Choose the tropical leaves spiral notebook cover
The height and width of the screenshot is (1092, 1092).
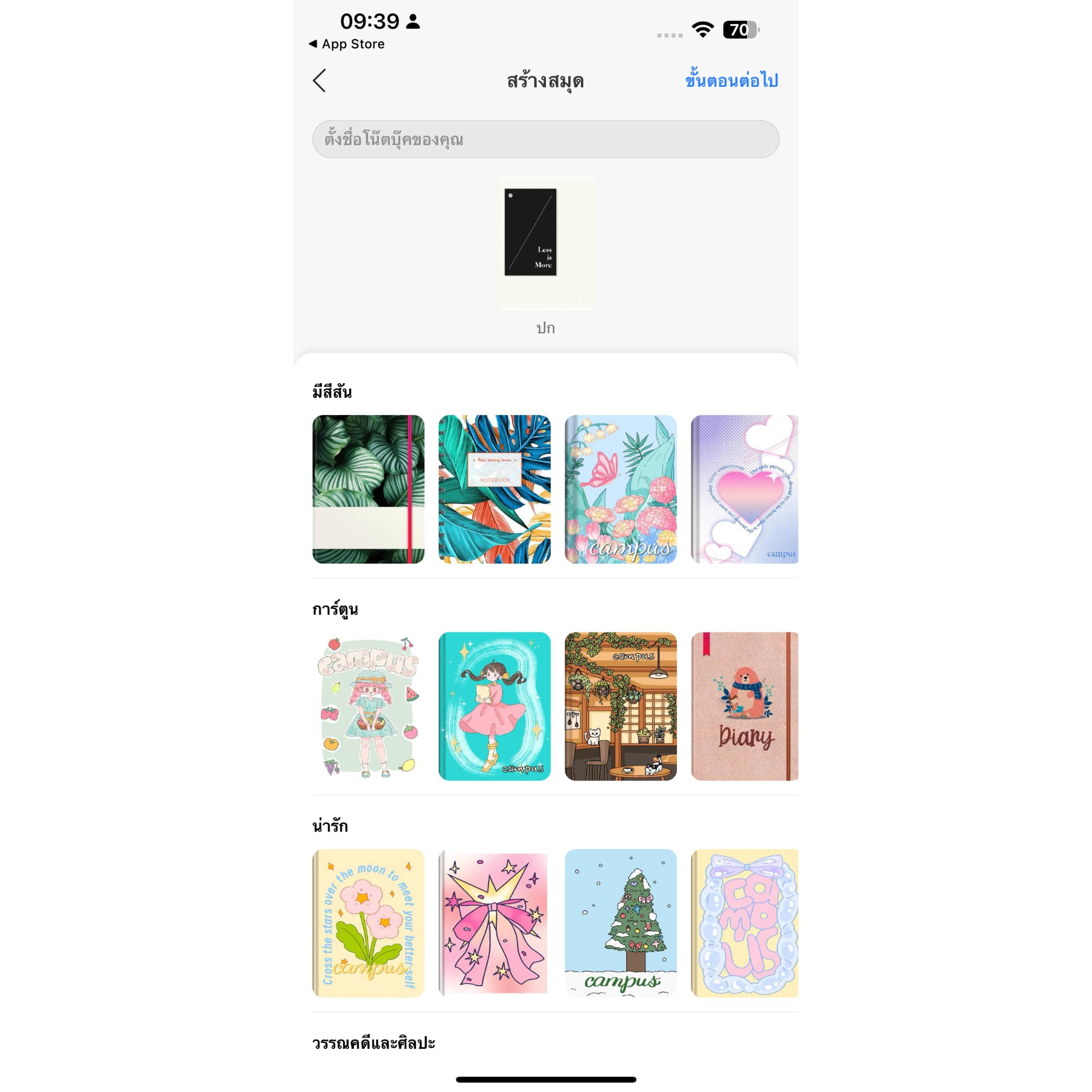[494, 489]
